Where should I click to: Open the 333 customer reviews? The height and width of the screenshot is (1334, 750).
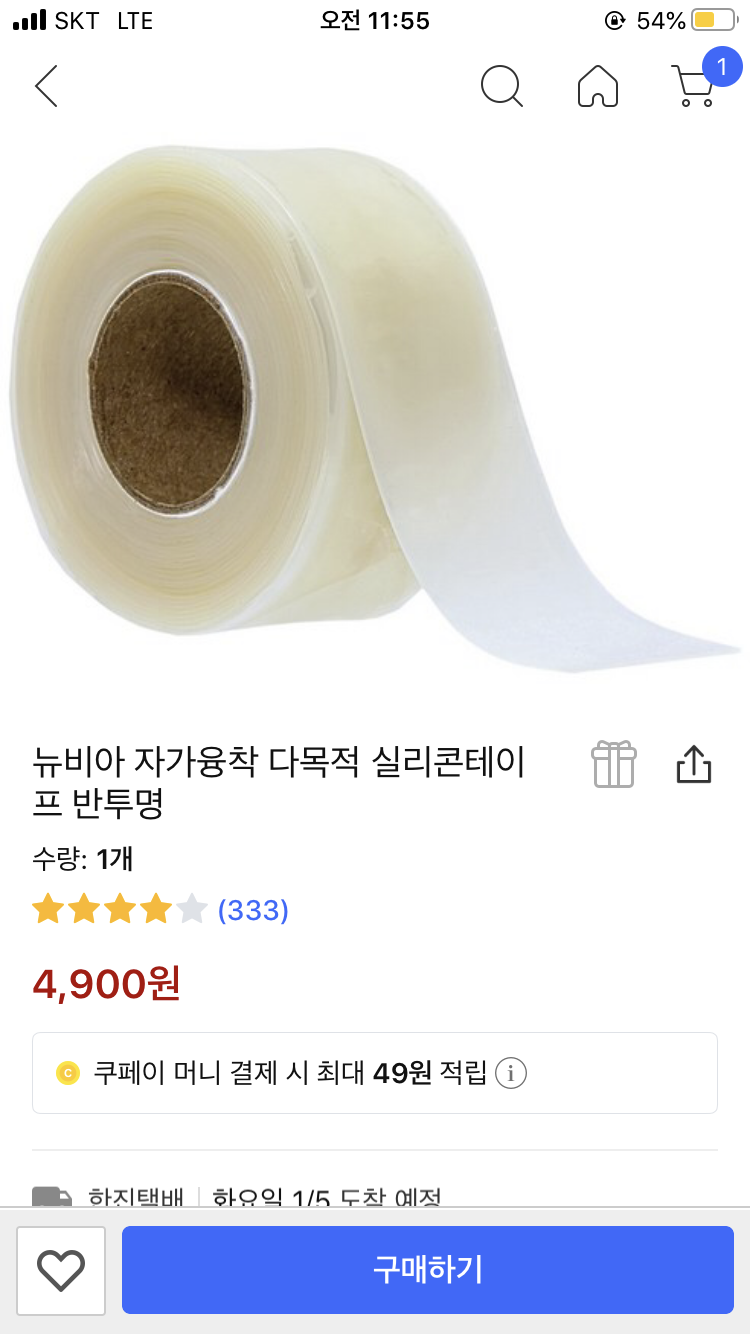click(x=253, y=910)
